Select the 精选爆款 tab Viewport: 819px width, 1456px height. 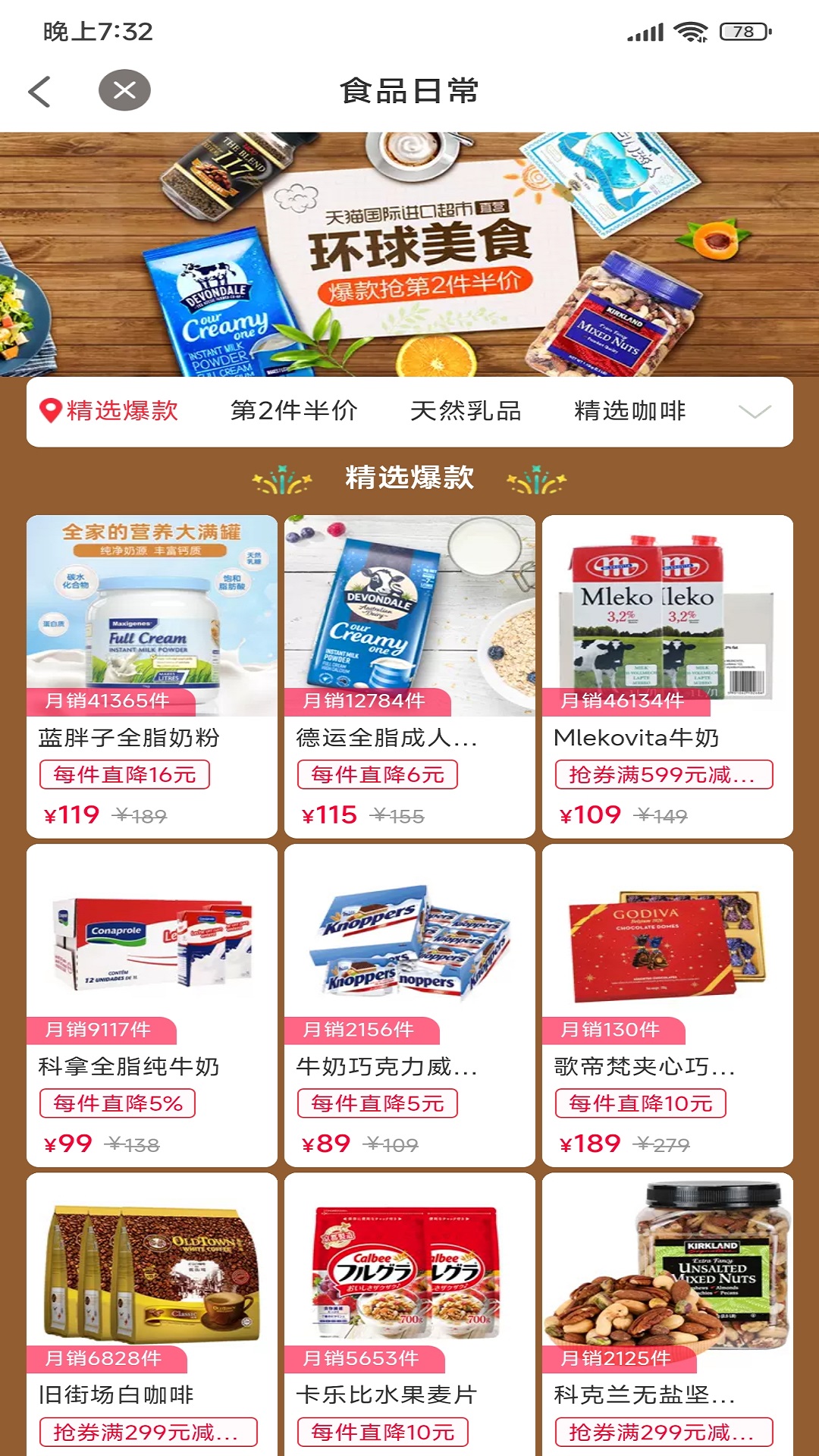[111, 411]
